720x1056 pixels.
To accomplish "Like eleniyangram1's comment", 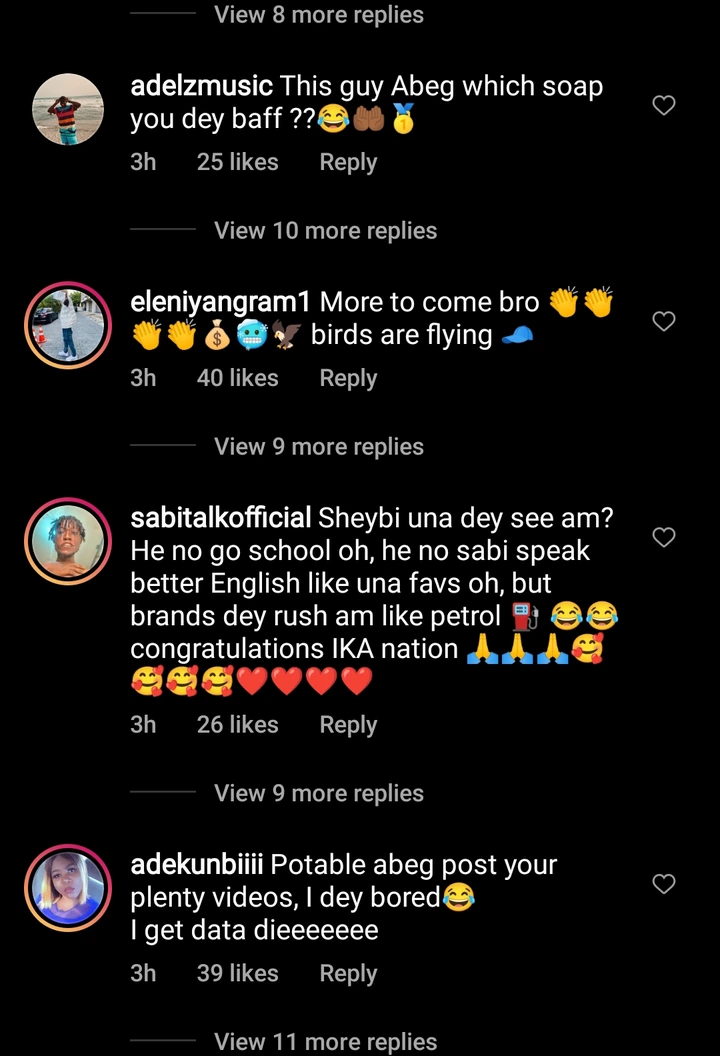I will point(664,321).
